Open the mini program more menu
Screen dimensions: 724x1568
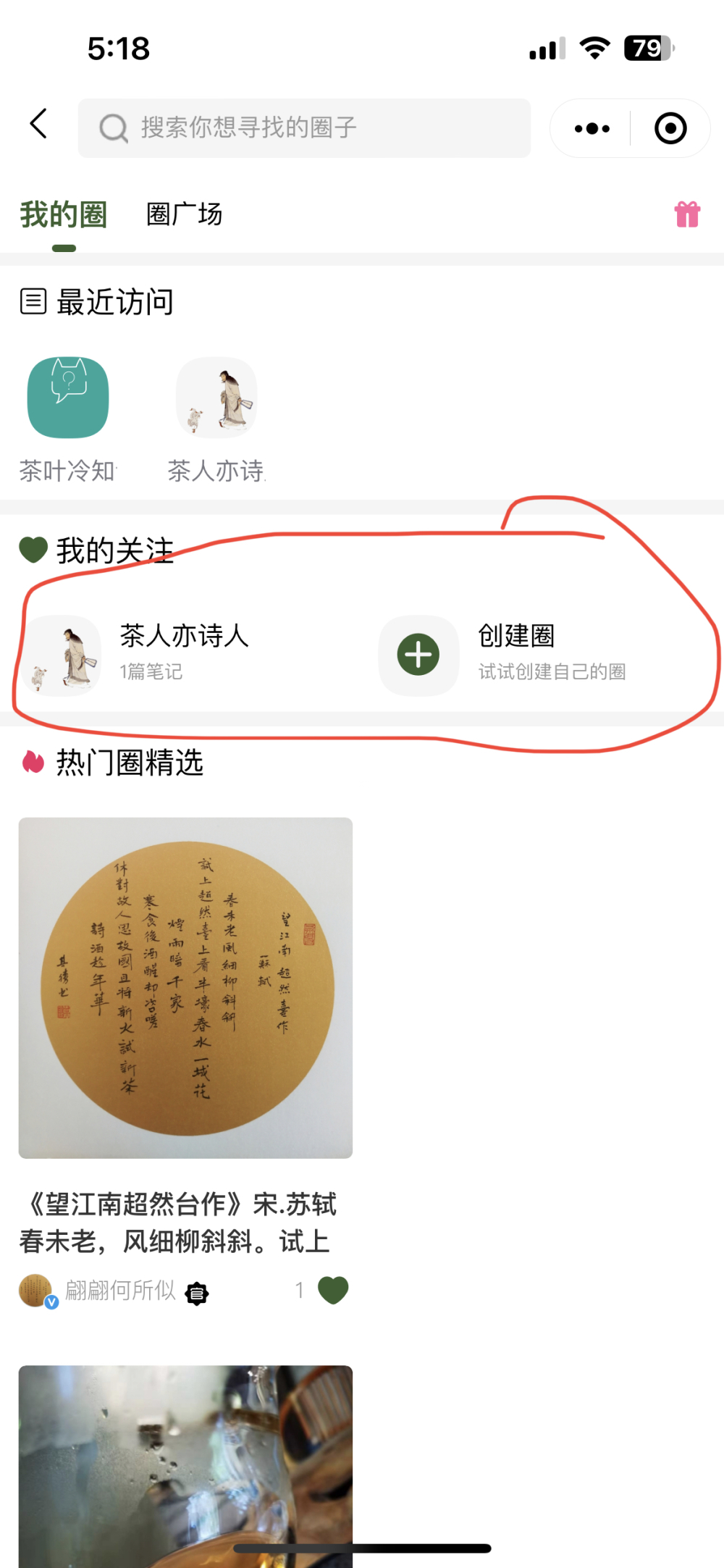click(592, 129)
